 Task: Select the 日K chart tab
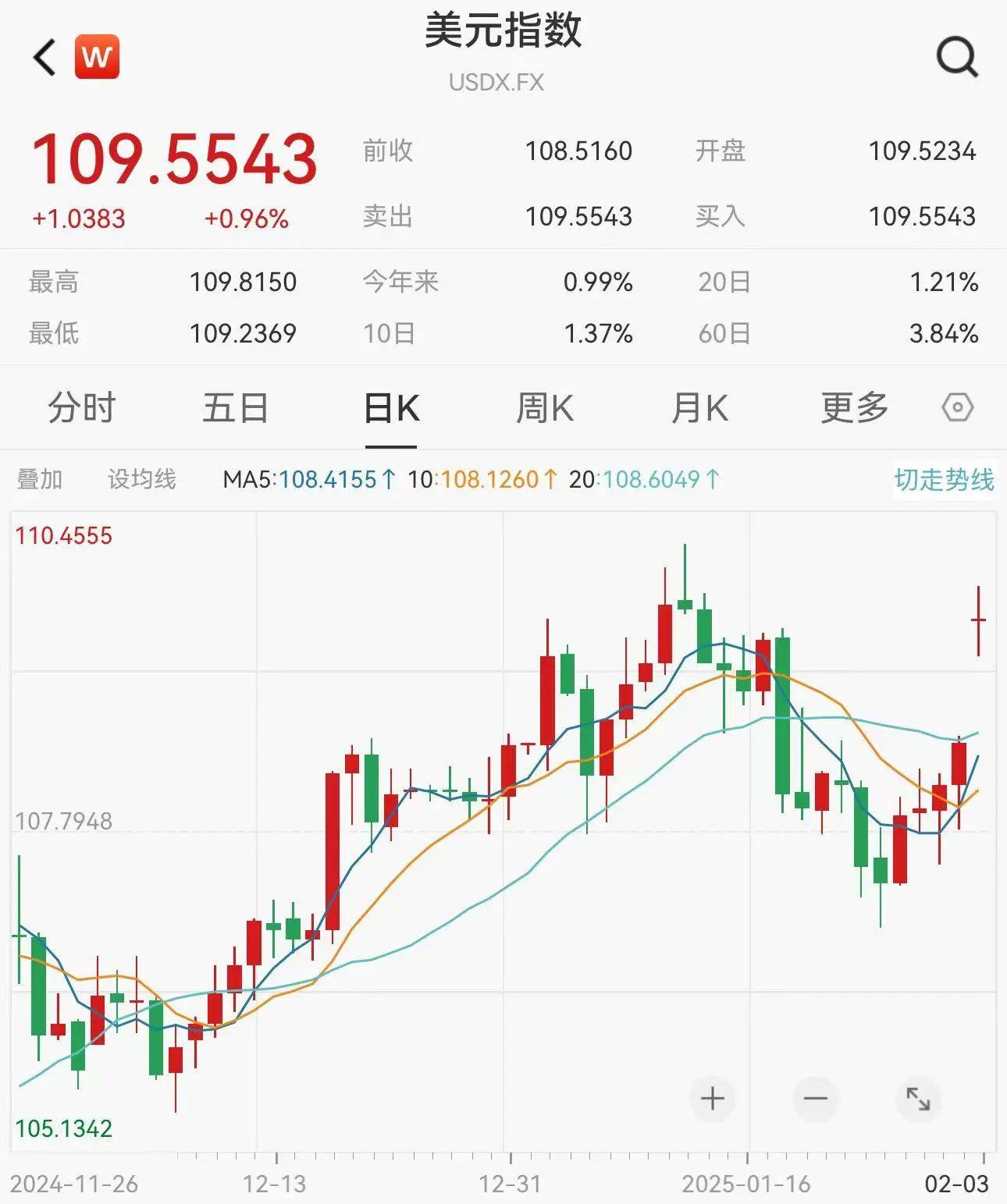[391, 408]
